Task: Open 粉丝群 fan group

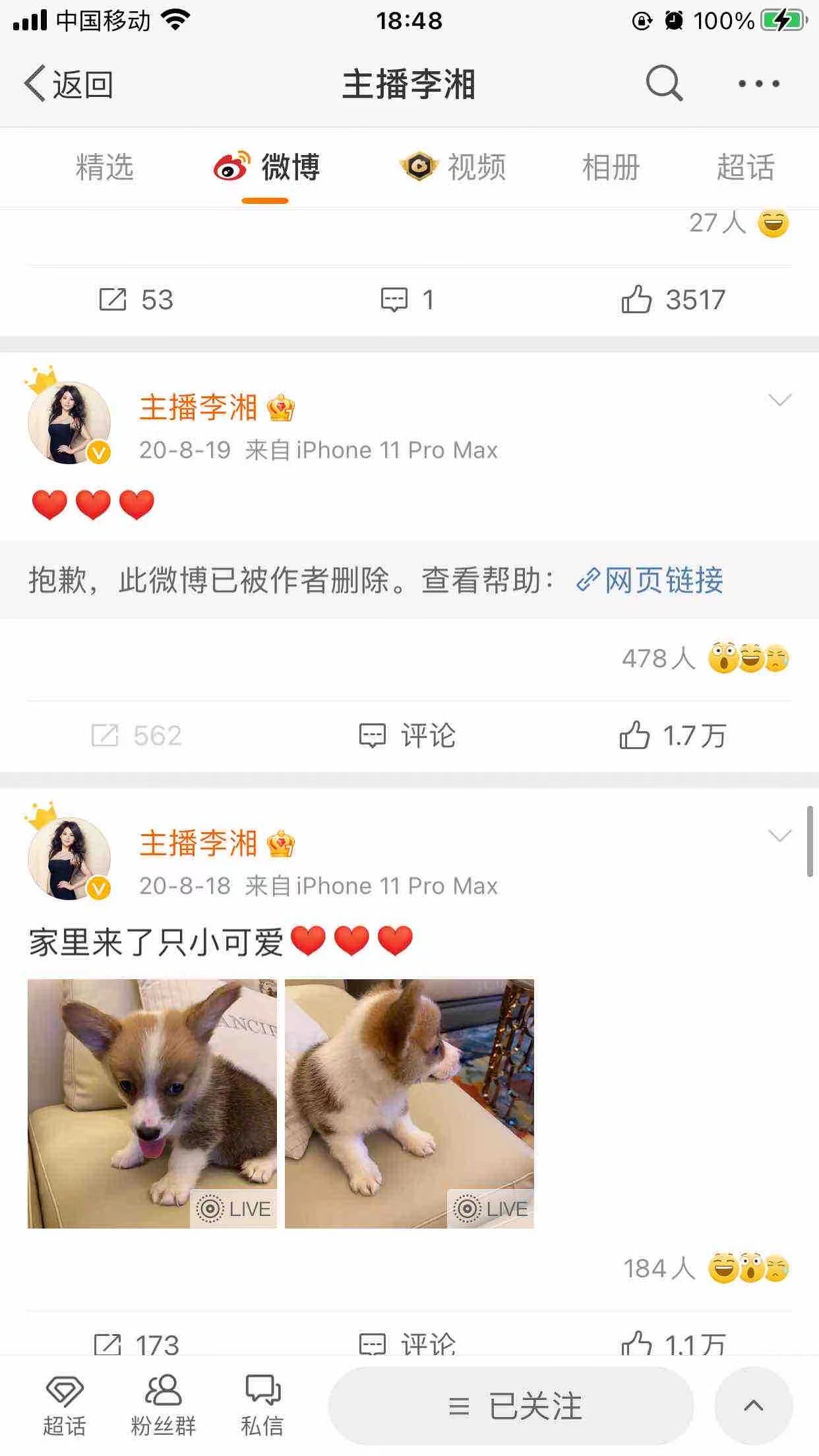Action: click(163, 1405)
